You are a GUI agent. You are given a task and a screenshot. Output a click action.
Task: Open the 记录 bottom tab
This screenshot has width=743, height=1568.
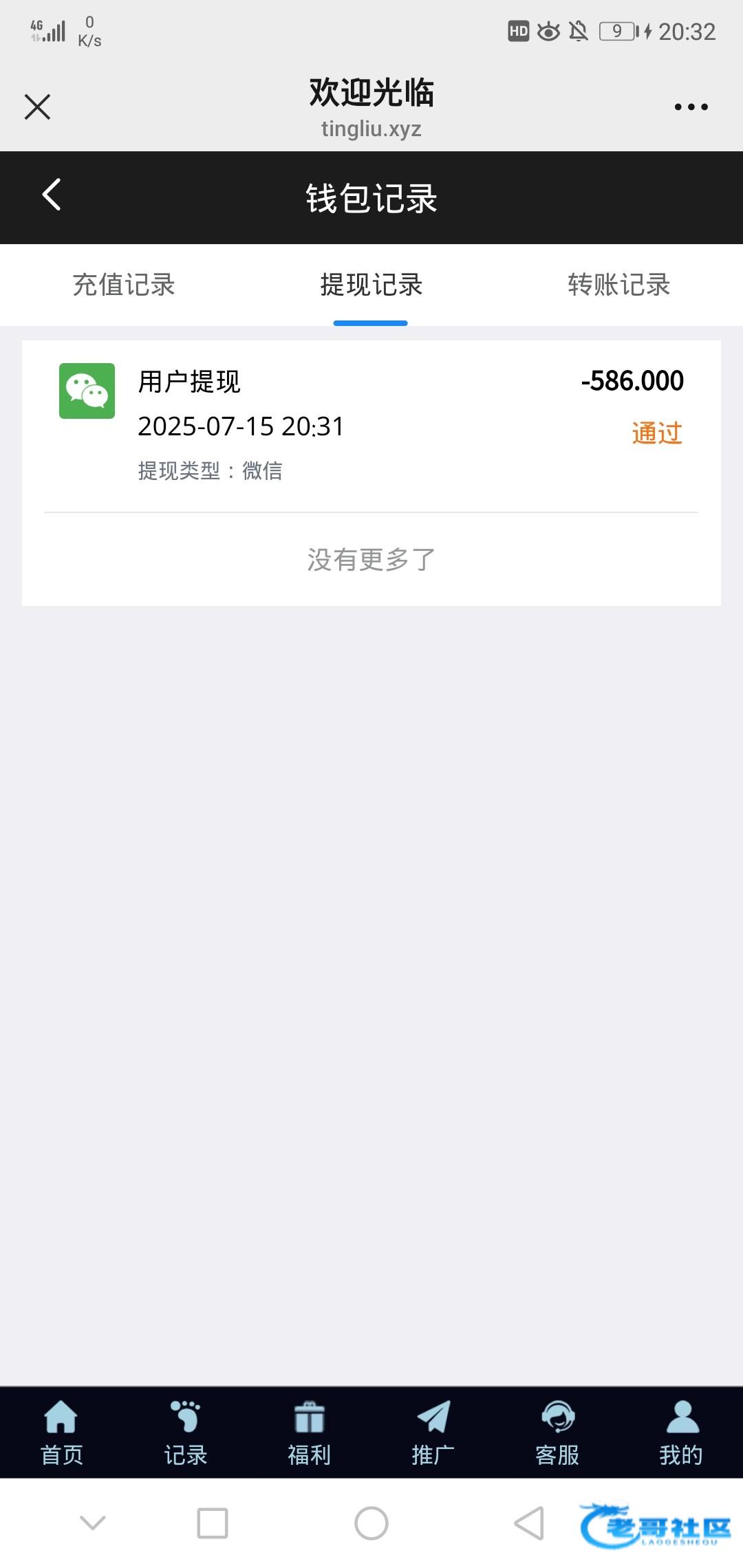(x=186, y=1433)
